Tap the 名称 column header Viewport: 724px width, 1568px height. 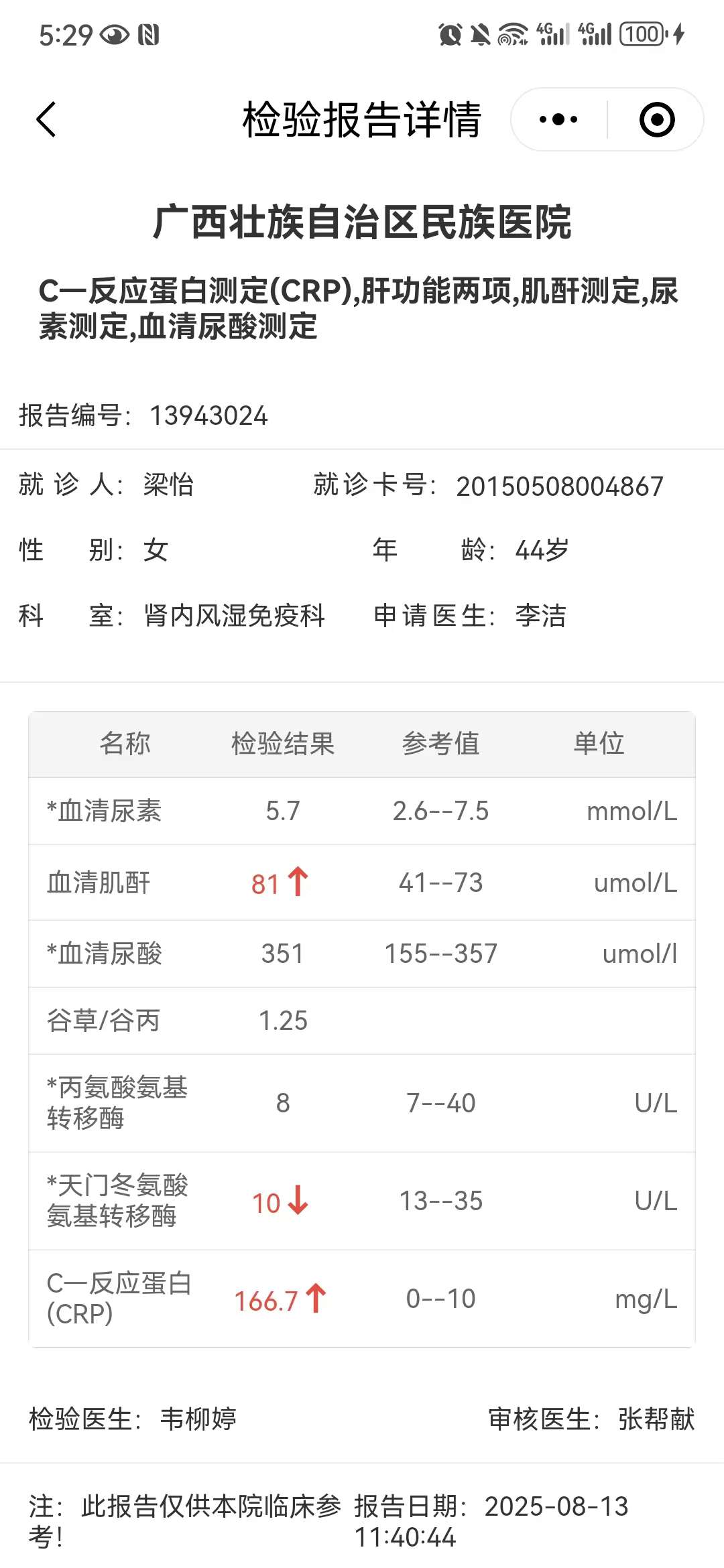[125, 742]
